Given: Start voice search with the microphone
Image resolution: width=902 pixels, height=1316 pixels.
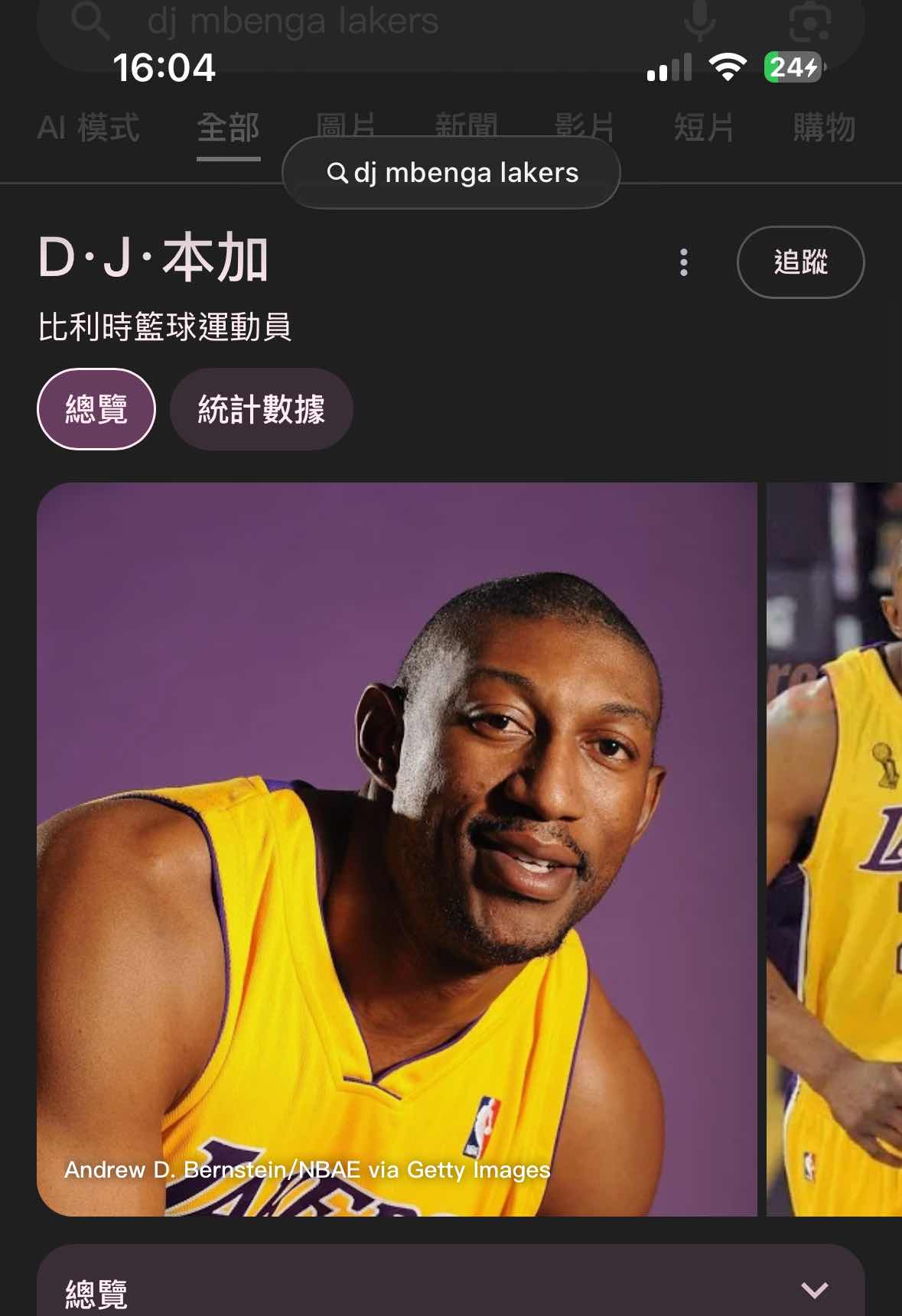Looking at the screenshot, I should 699,21.
